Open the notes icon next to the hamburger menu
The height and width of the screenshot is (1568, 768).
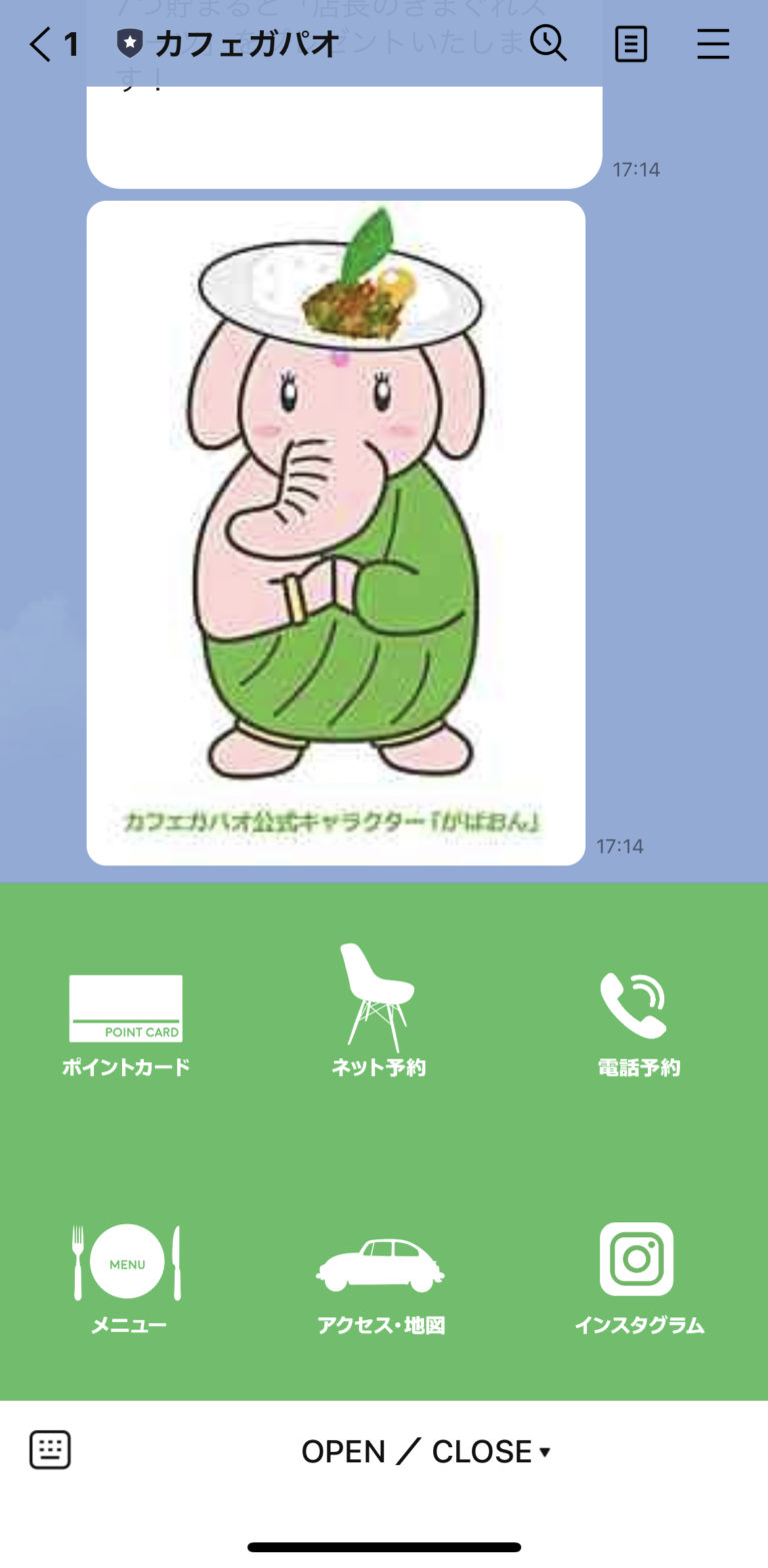(x=631, y=44)
